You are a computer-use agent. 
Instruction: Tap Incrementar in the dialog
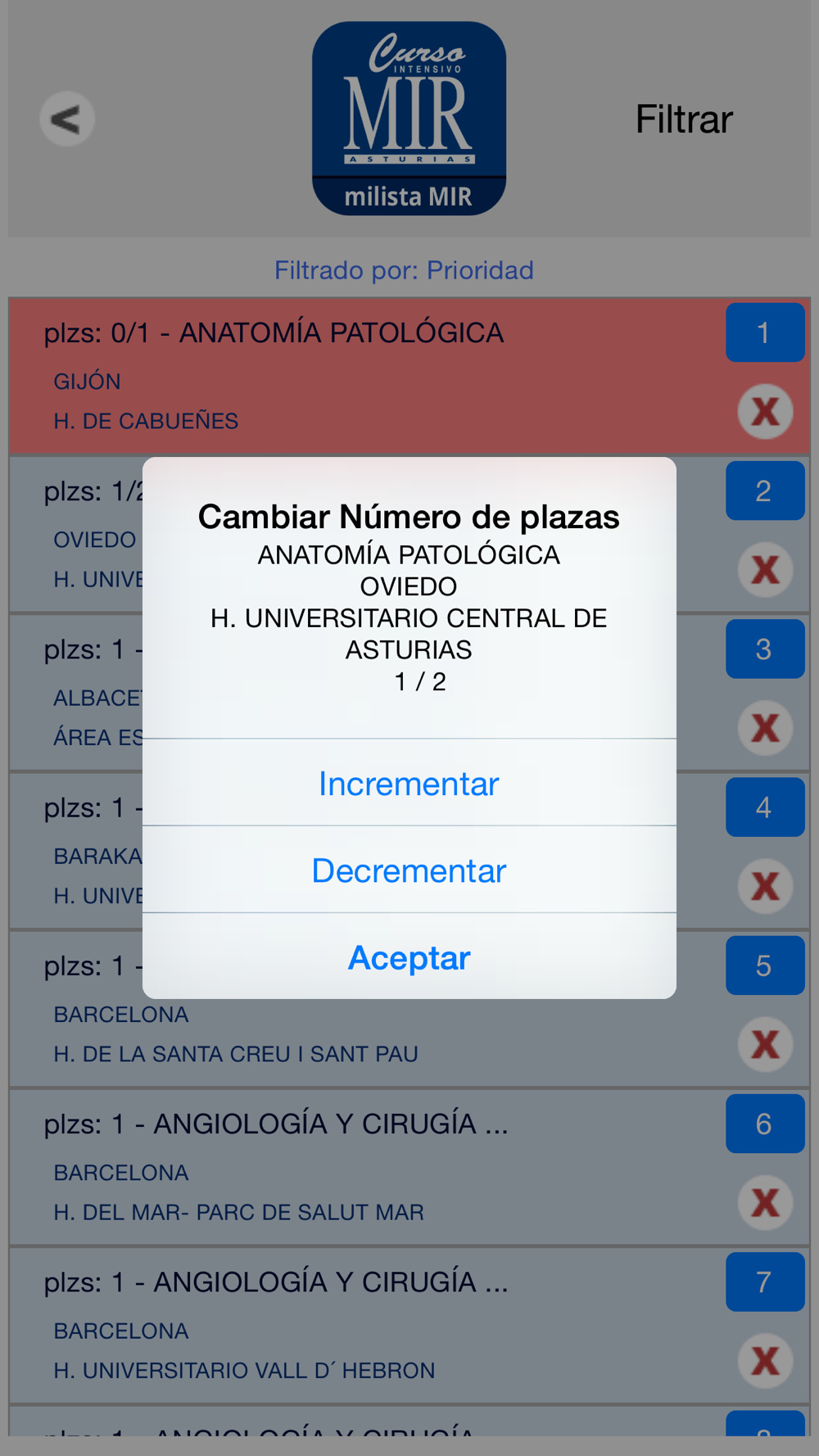click(409, 783)
